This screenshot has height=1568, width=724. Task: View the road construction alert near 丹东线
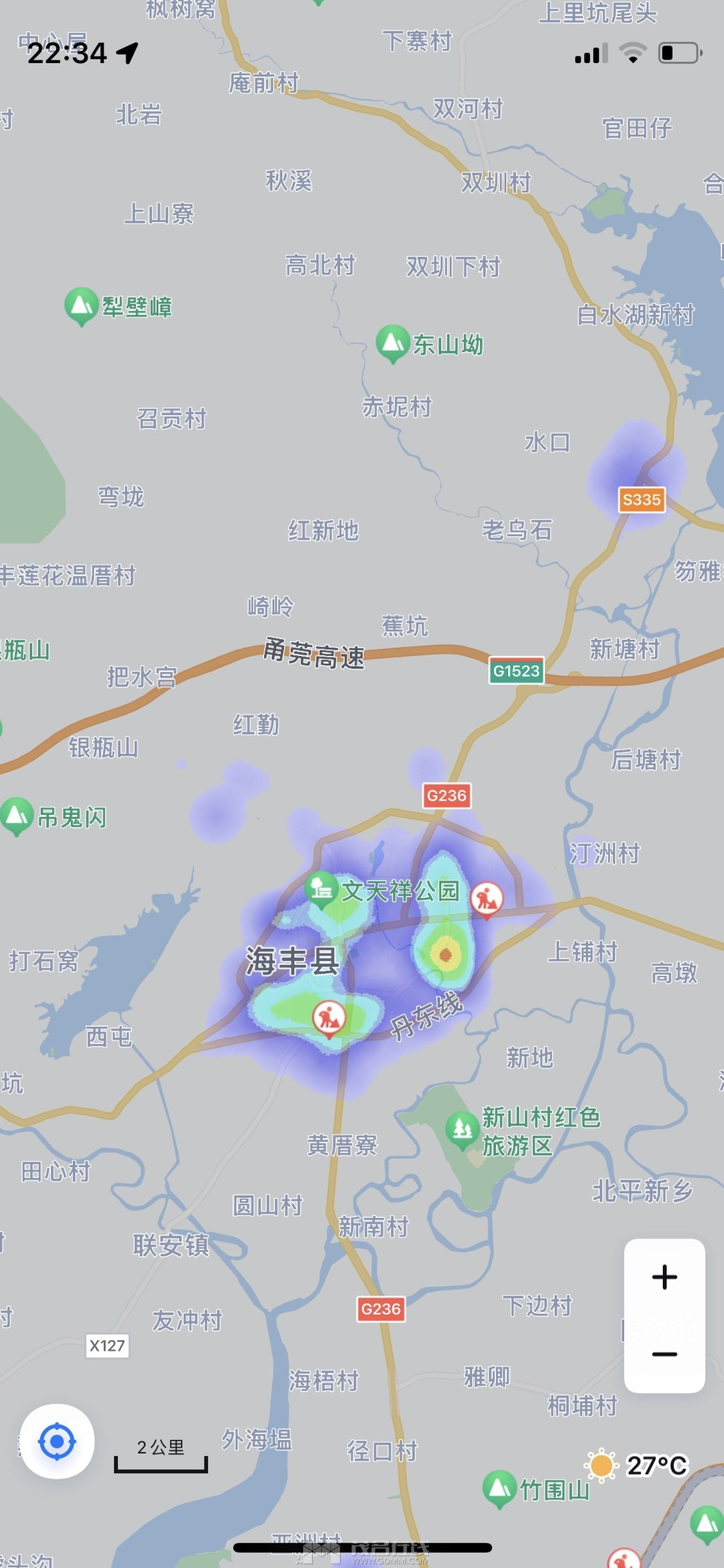329,1017
